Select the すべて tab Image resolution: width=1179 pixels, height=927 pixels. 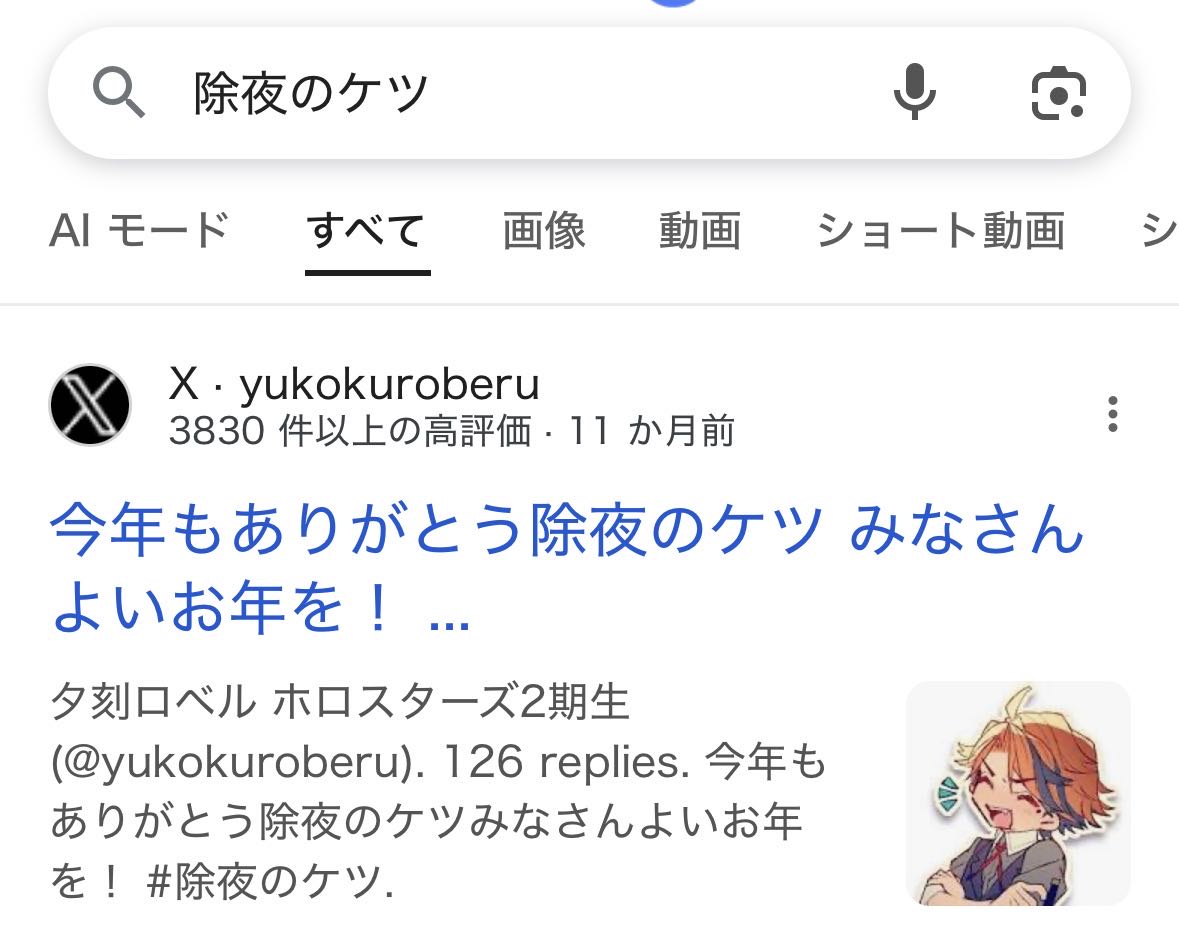click(x=367, y=231)
